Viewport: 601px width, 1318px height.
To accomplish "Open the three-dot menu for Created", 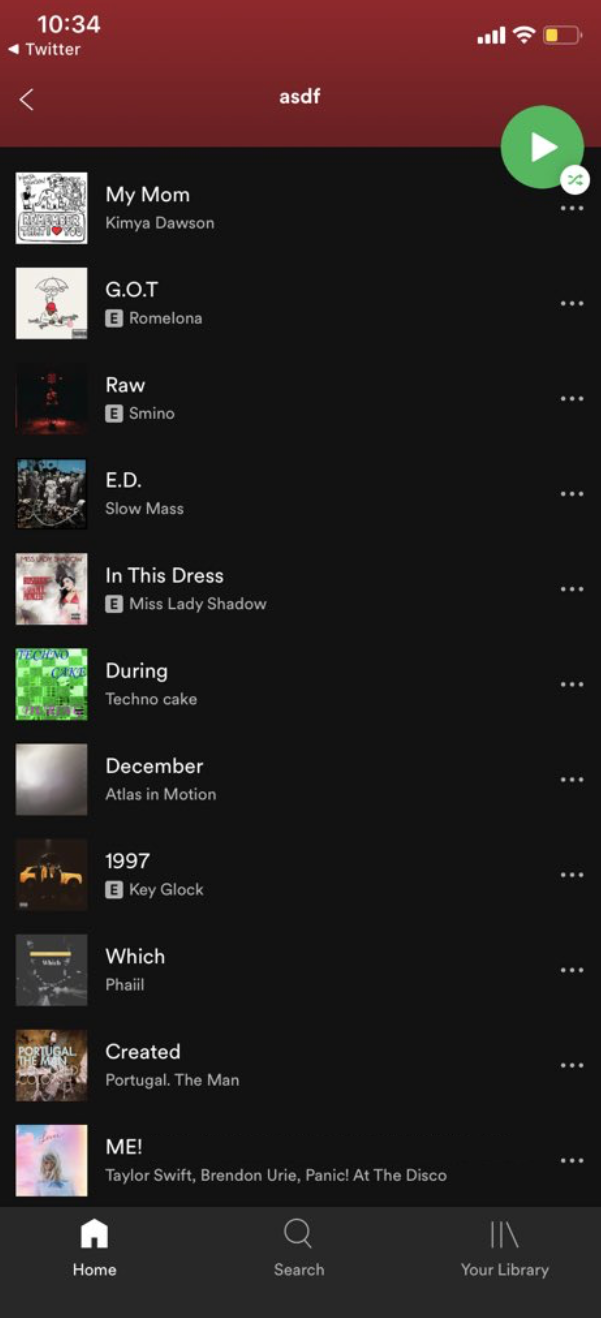I will 572,1066.
